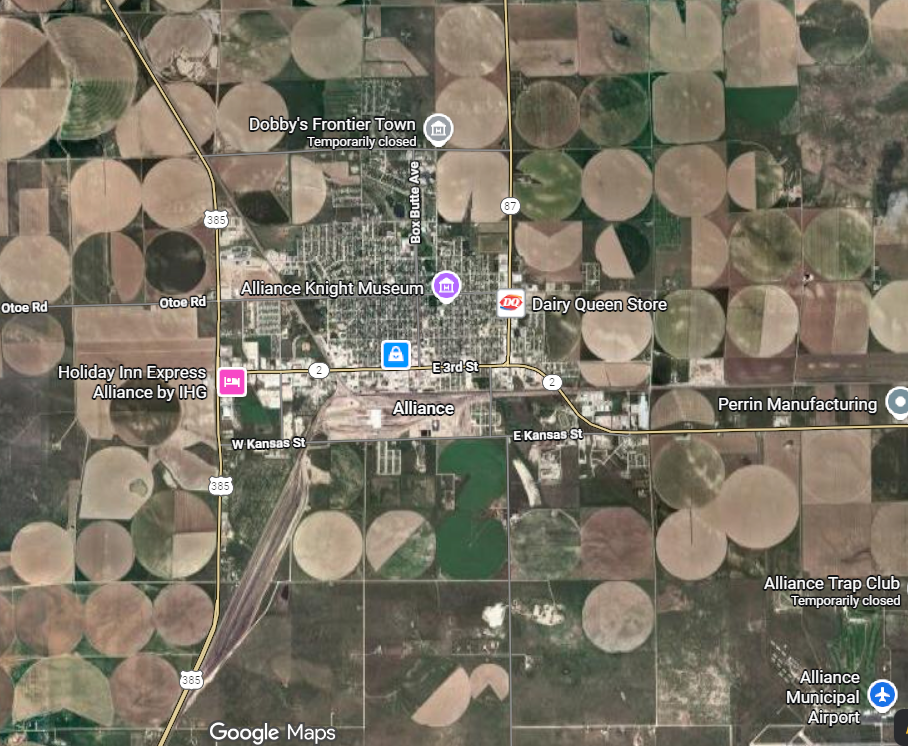Select the Alliance Knight Museum marker
The image size is (908, 746).
446,287
